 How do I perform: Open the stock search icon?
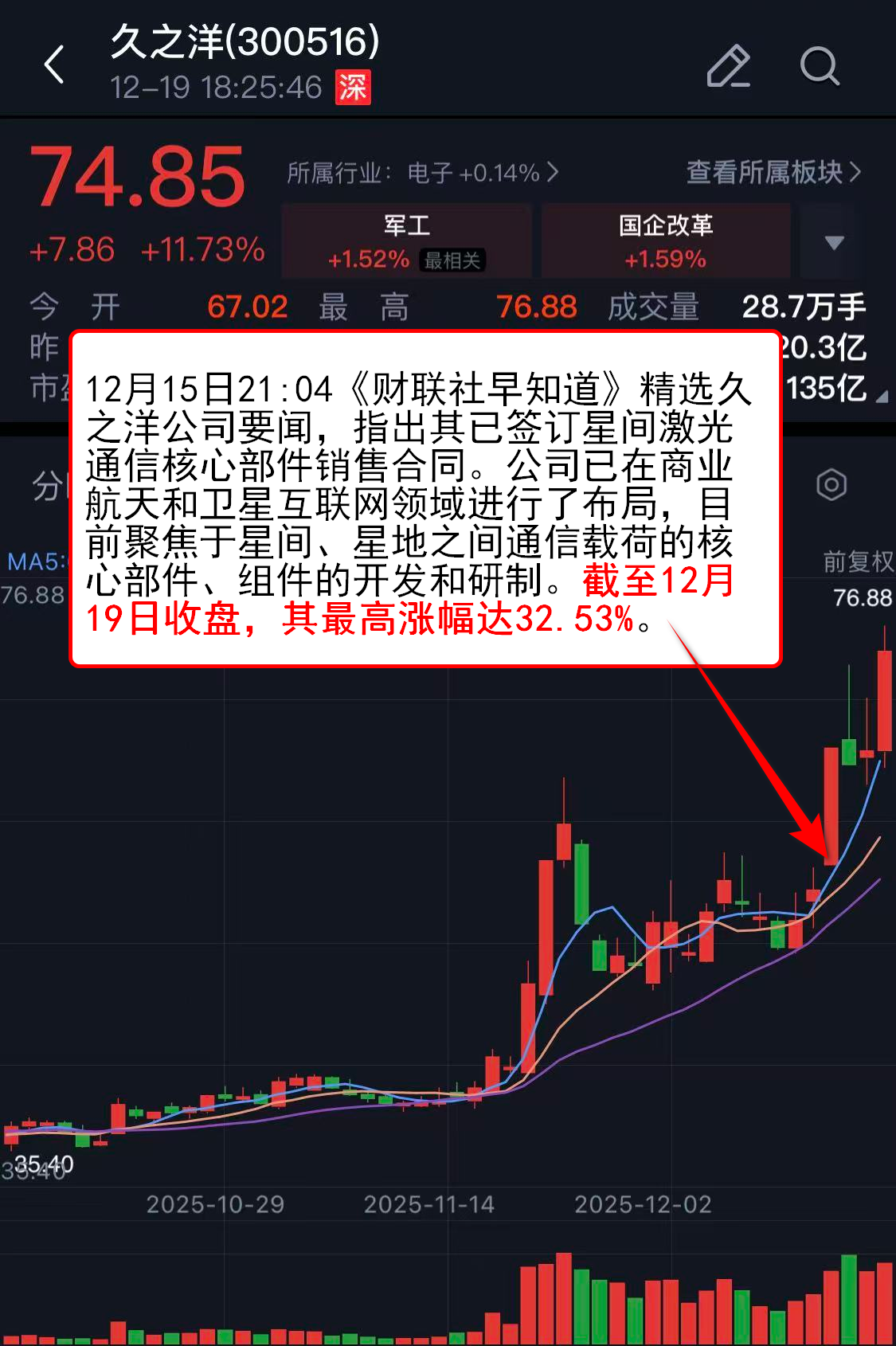click(820, 66)
